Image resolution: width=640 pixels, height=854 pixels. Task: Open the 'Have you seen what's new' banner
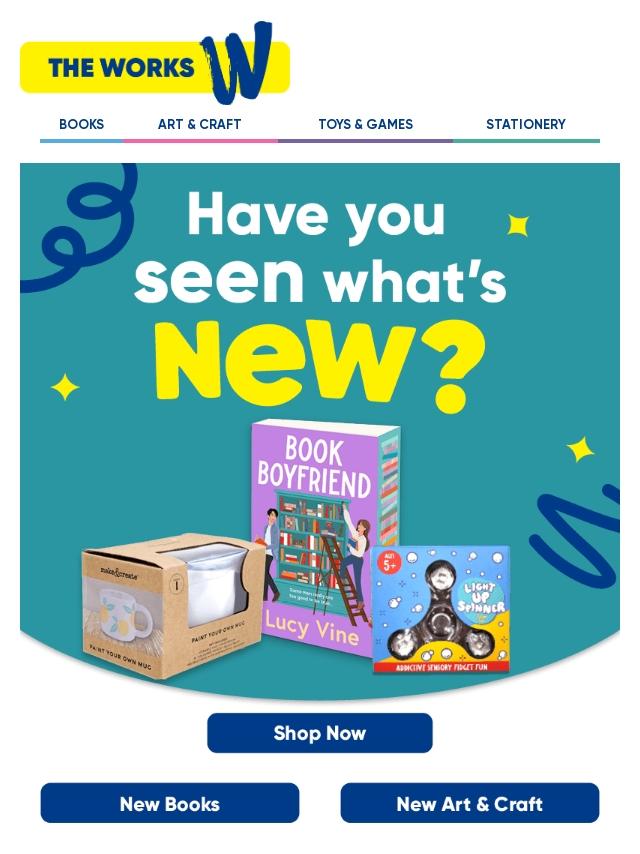click(320, 431)
